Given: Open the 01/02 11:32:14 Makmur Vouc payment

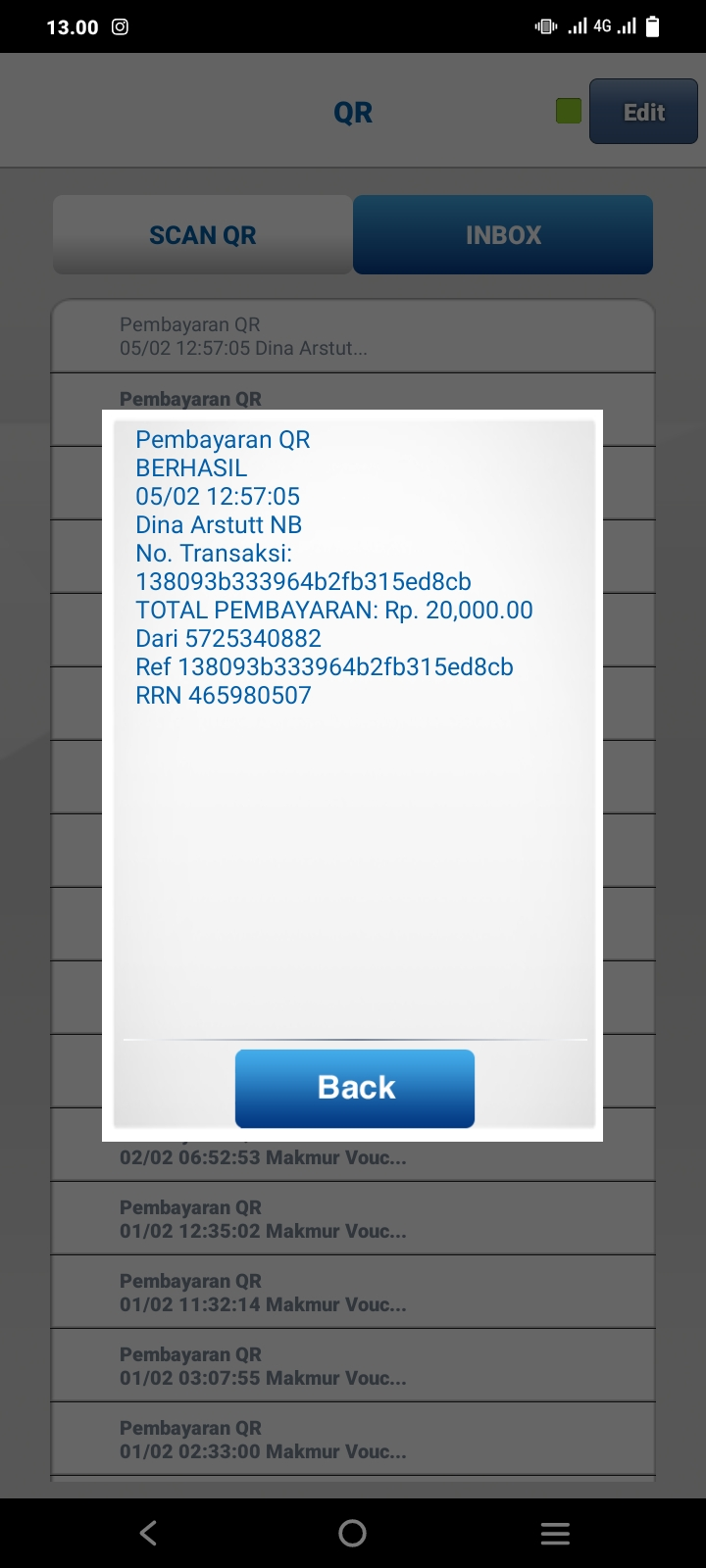Looking at the screenshot, I should pyautogui.click(x=353, y=1293).
